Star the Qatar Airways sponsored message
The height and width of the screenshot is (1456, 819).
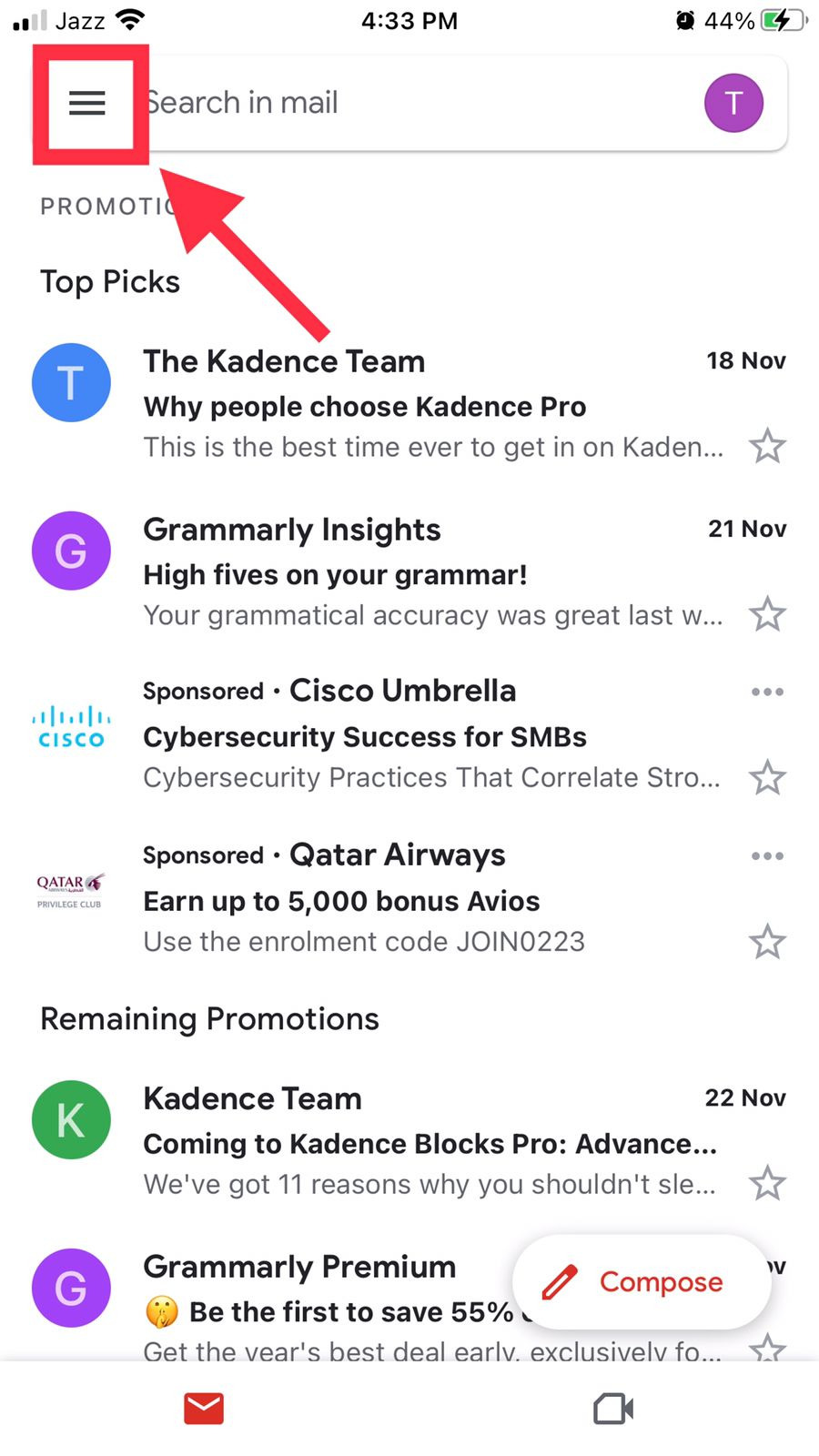point(767,942)
